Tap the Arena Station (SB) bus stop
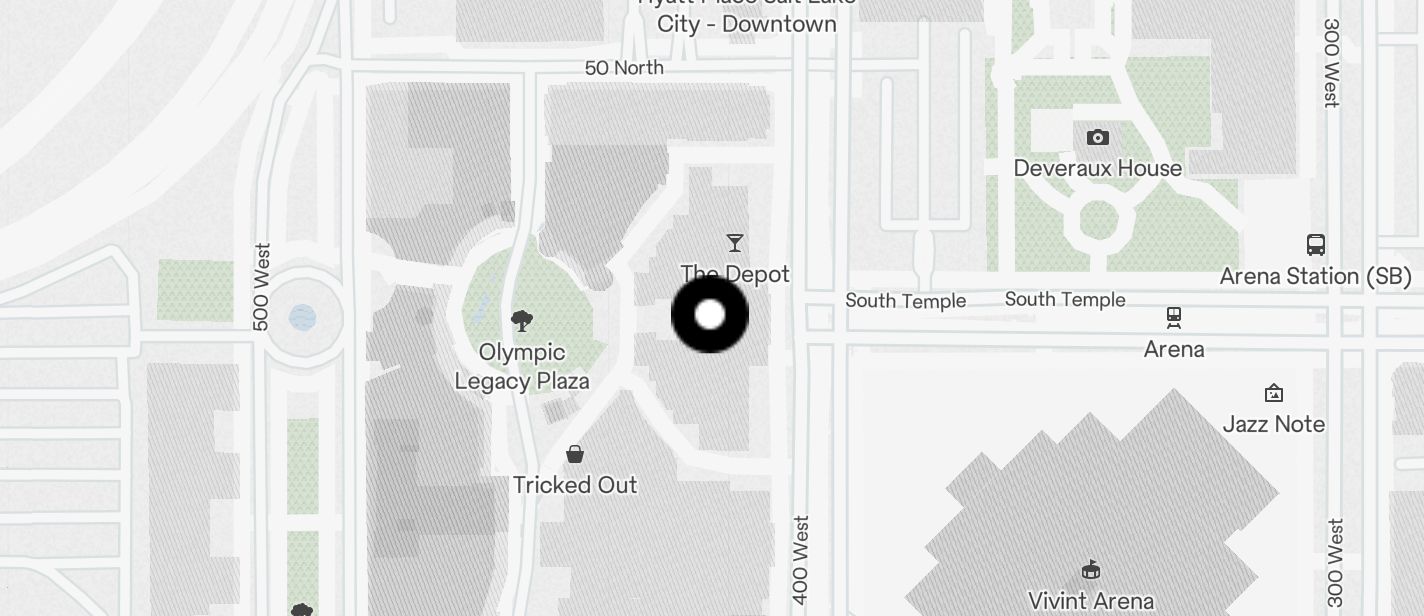Screen dimensions: 1424x616 click(1316, 245)
